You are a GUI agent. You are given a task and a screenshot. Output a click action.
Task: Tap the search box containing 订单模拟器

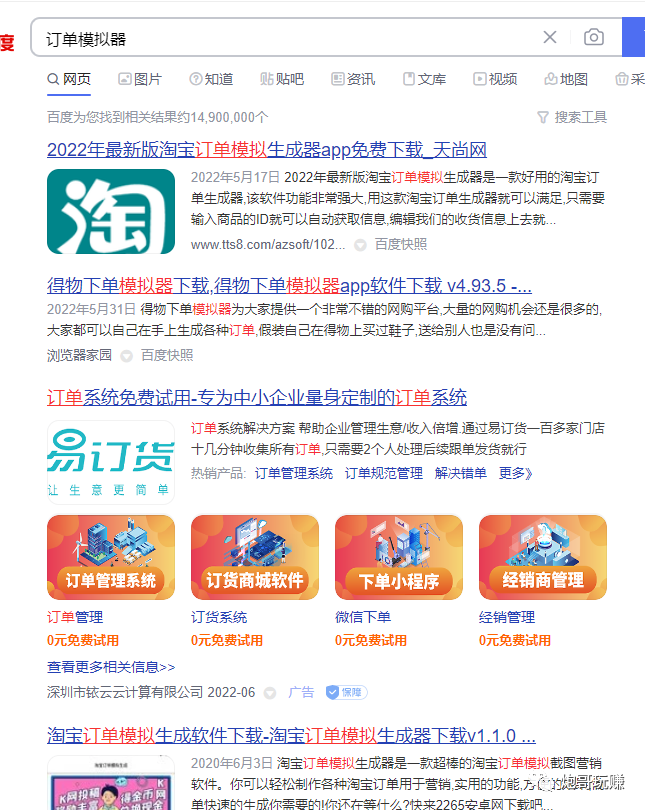[280, 38]
